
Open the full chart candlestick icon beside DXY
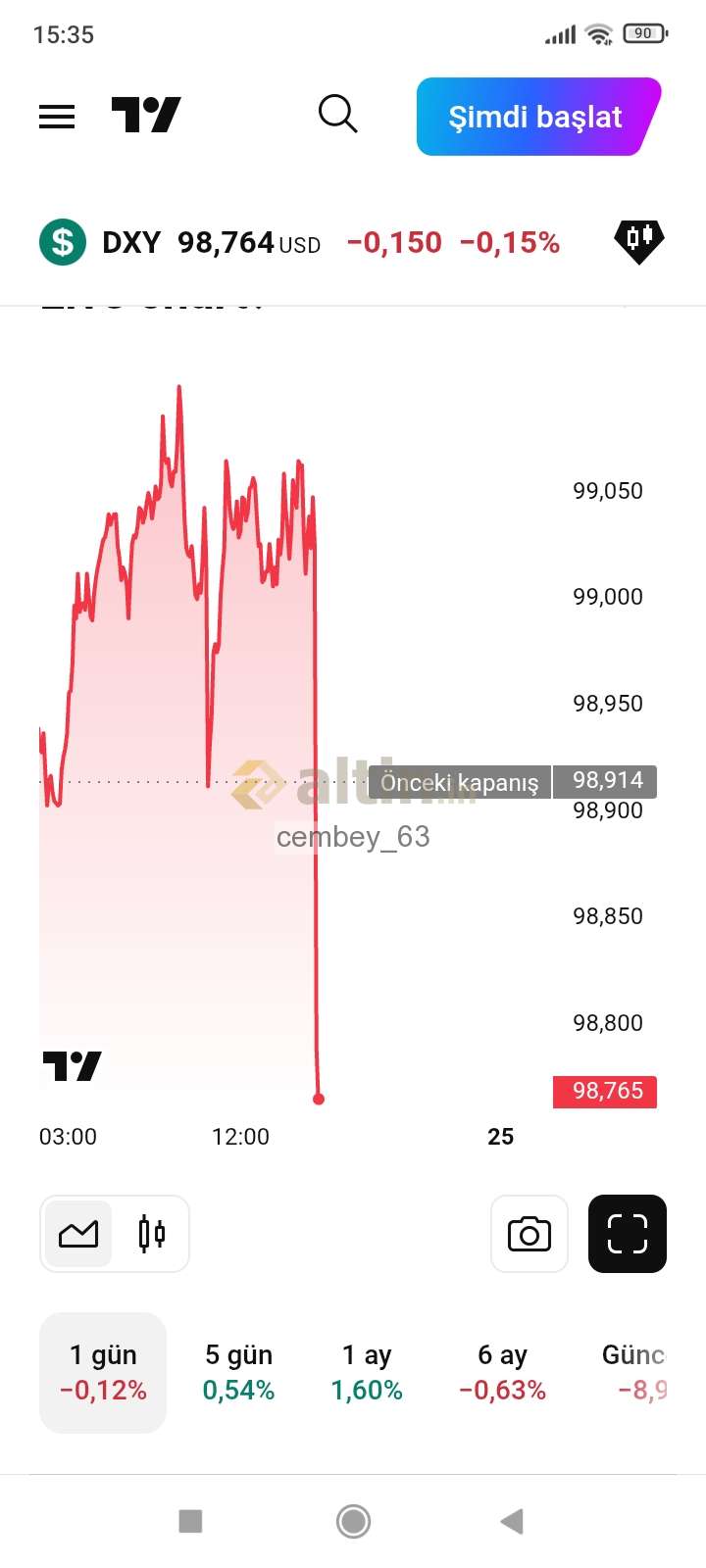[638, 240]
